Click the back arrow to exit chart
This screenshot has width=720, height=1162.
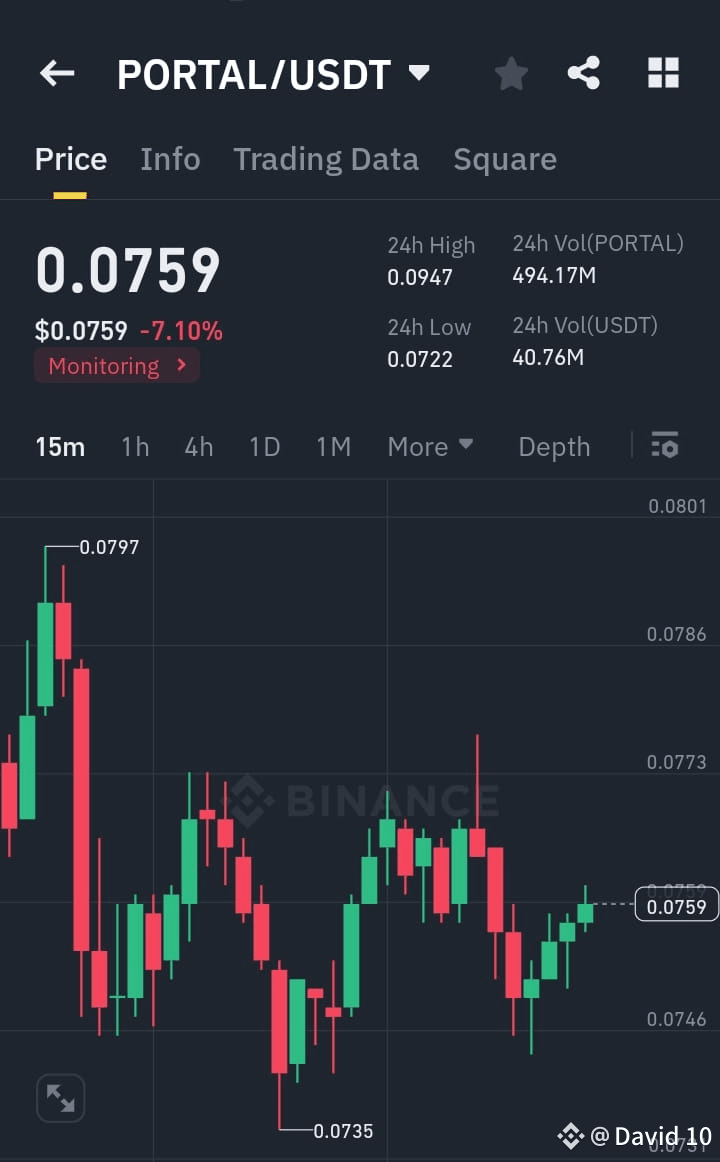[56, 73]
